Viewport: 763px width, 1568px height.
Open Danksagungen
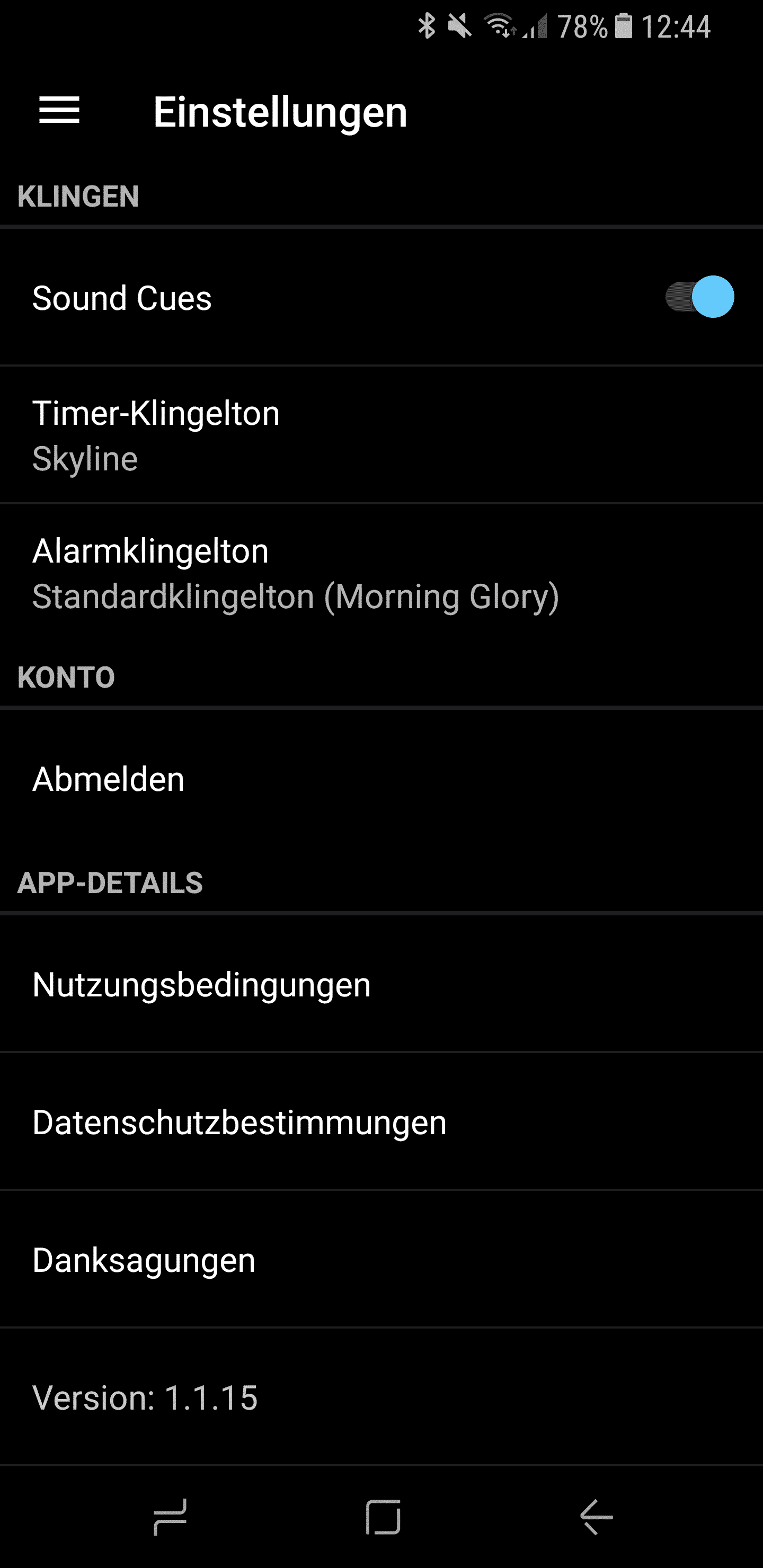pos(381,1259)
